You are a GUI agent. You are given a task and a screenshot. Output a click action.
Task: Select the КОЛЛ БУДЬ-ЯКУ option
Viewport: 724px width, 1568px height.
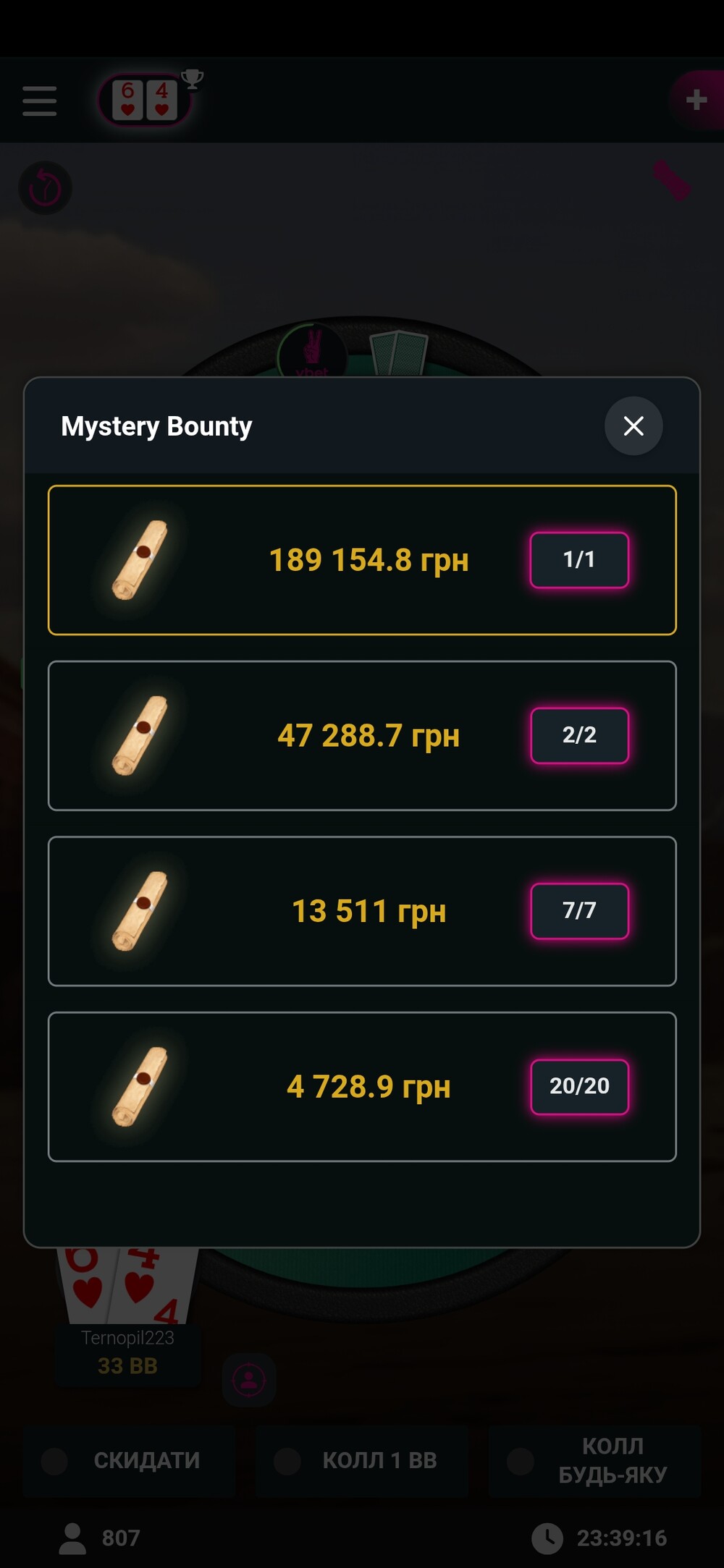[595, 1461]
